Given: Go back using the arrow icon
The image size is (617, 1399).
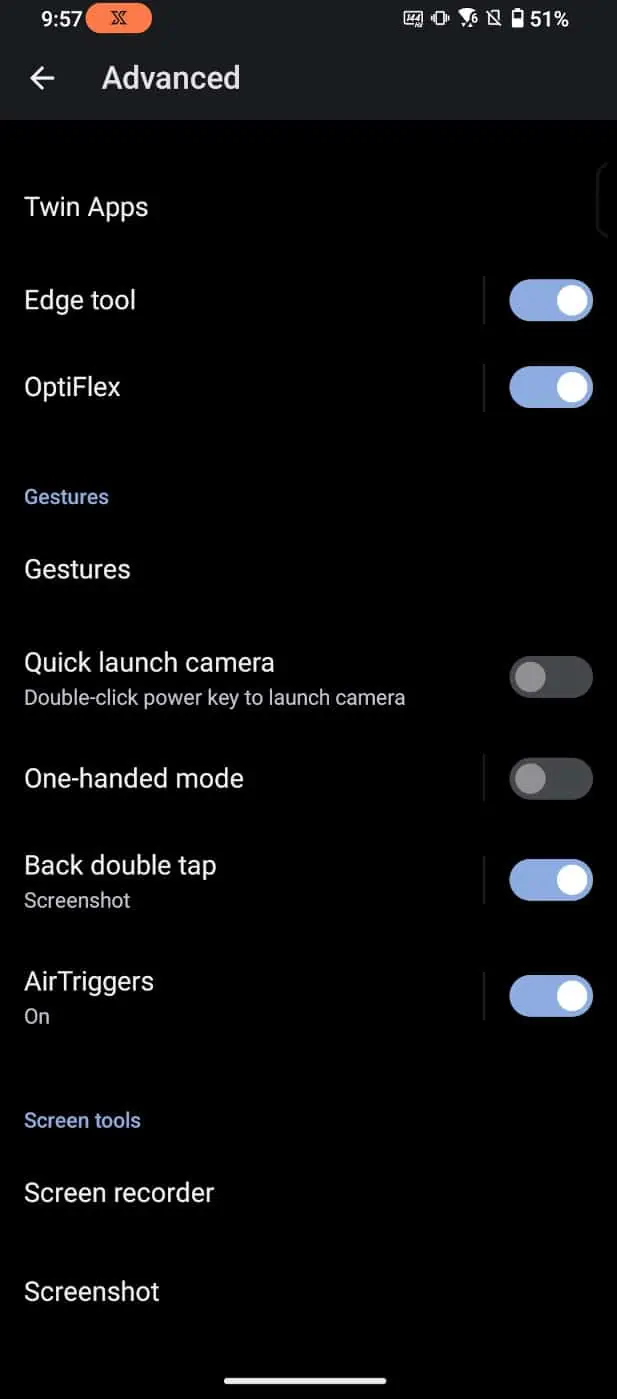Looking at the screenshot, I should pyautogui.click(x=42, y=78).
